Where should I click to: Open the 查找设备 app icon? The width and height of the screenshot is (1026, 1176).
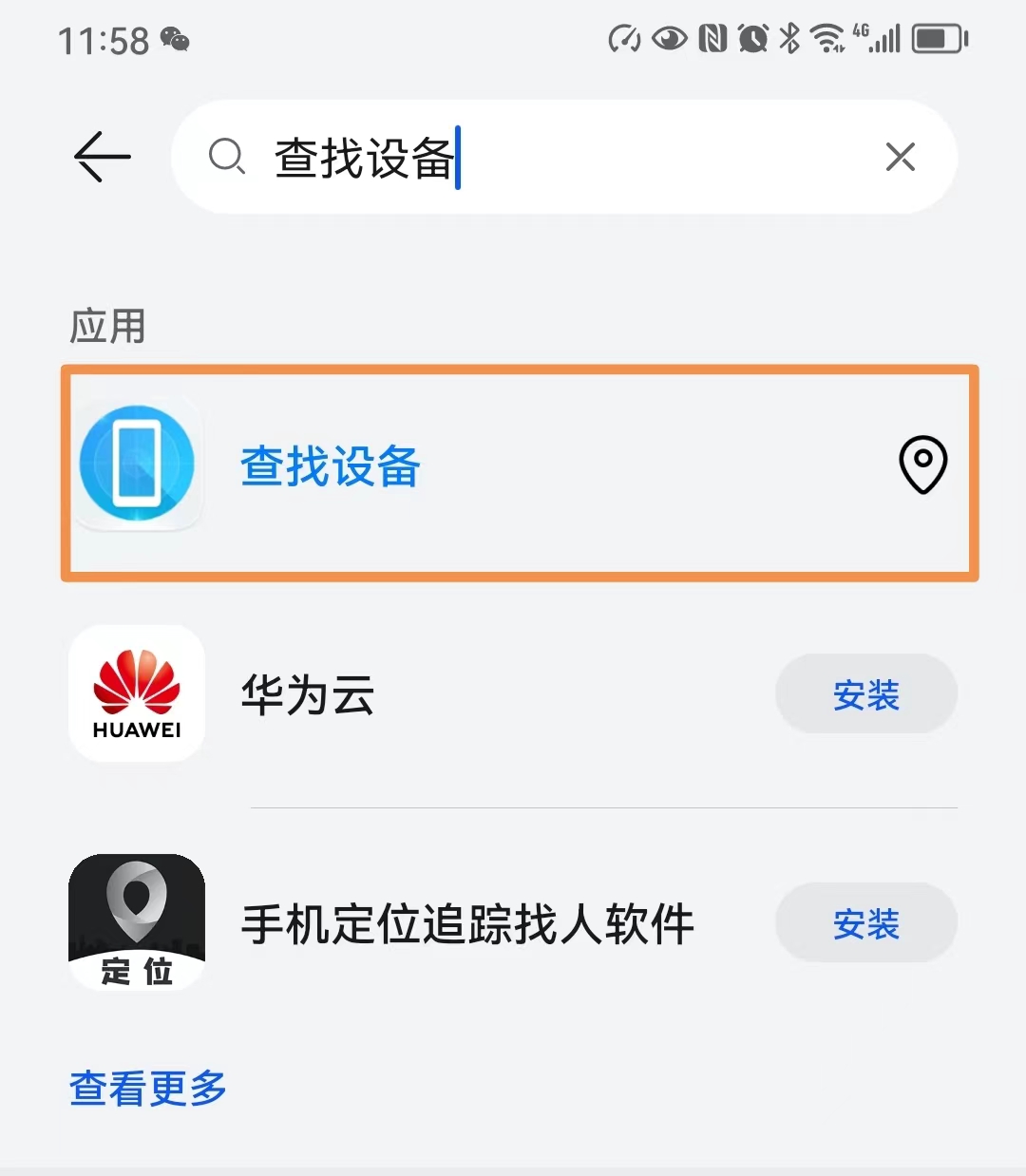tap(137, 465)
